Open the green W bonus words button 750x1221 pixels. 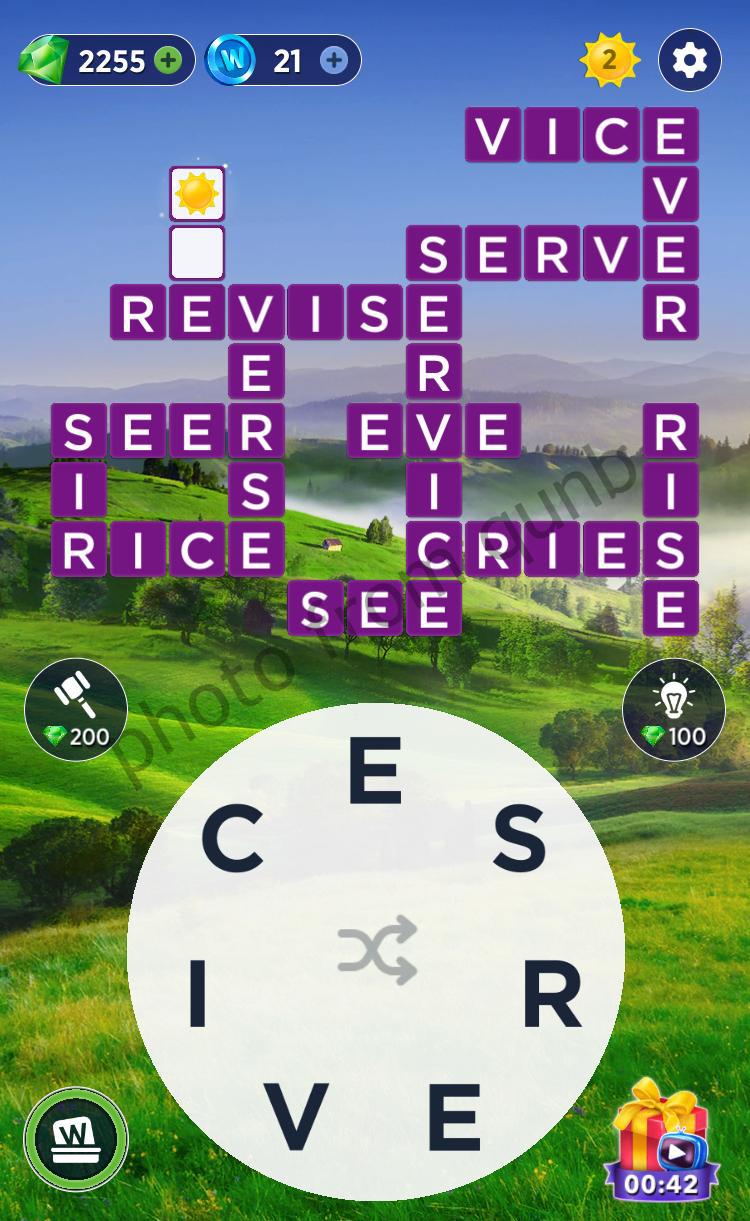(76, 1139)
